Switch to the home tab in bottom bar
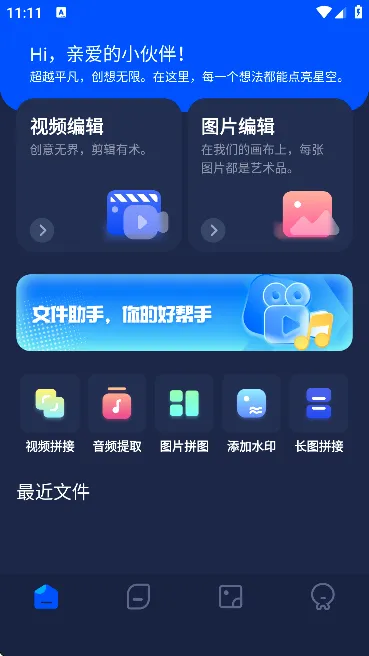This screenshot has height=656, width=369. point(46,597)
